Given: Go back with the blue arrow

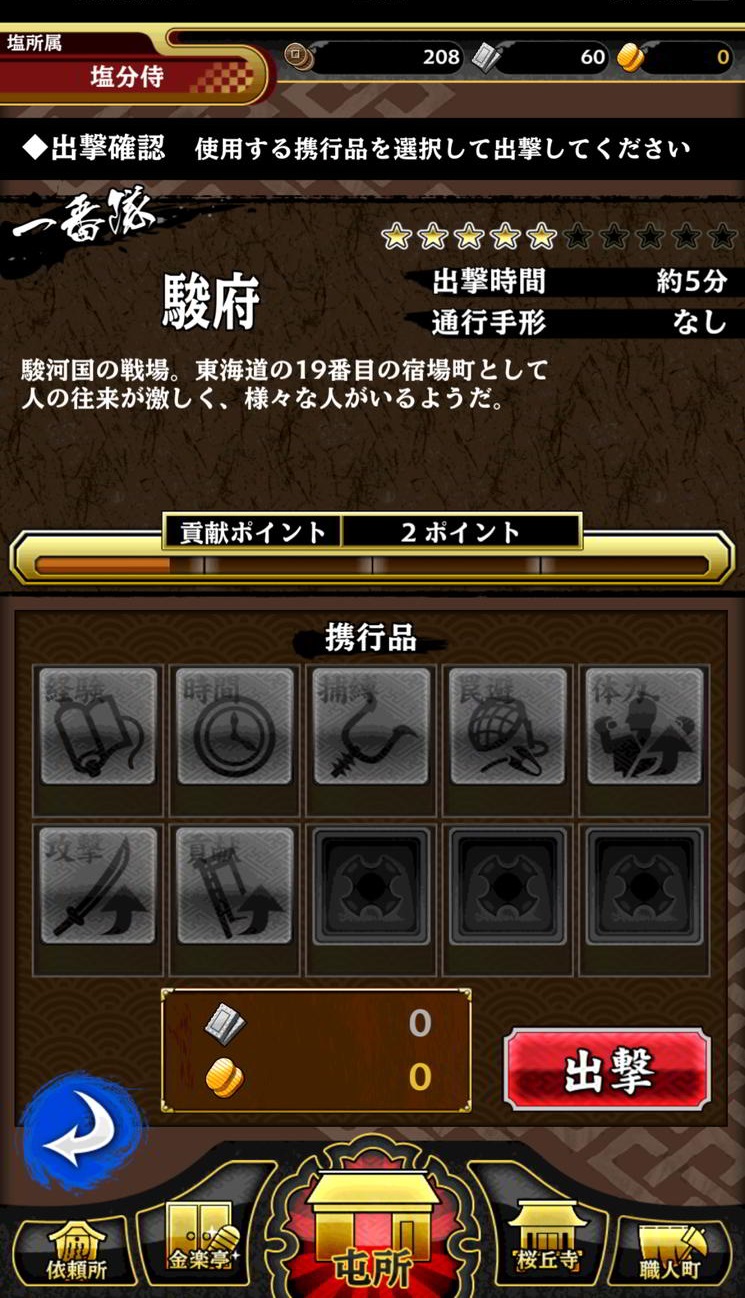Looking at the screenshot, I should pyautogui.click(x=82, y=1130).
